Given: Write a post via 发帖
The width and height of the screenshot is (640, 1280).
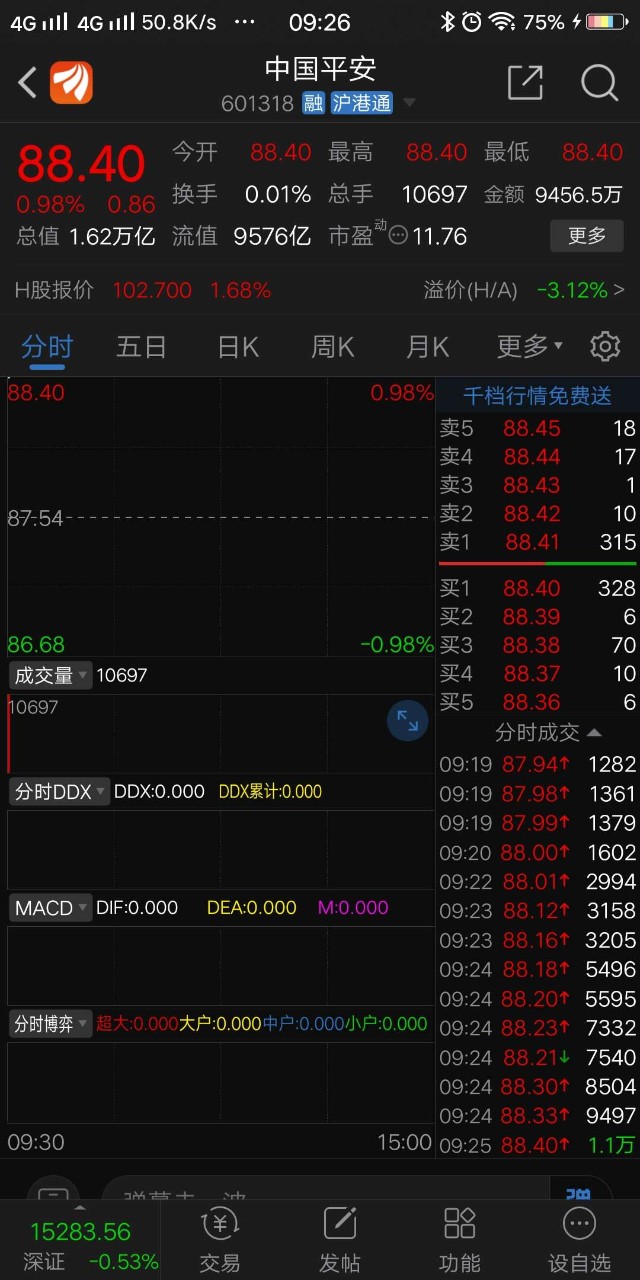Looking at the screenshot, I should point(340,1238).
